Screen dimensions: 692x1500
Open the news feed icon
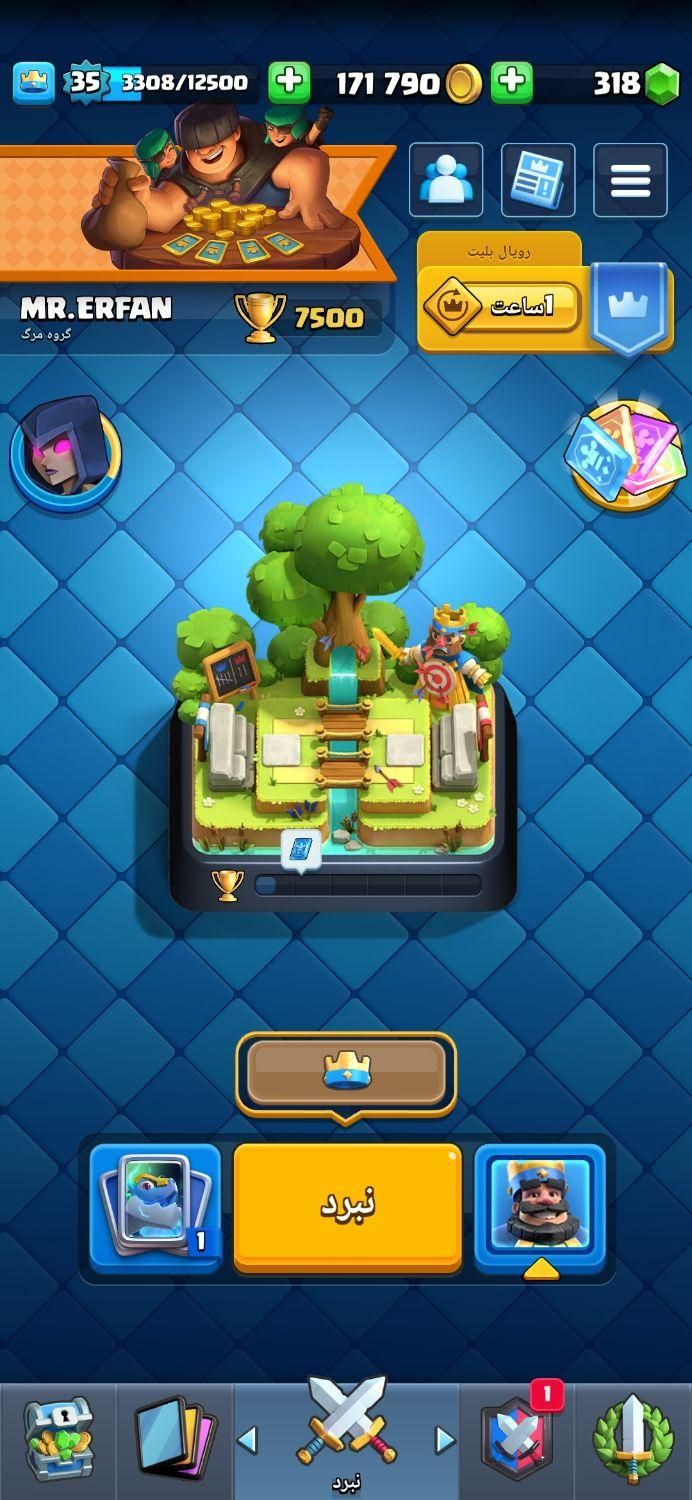point(538,180)
